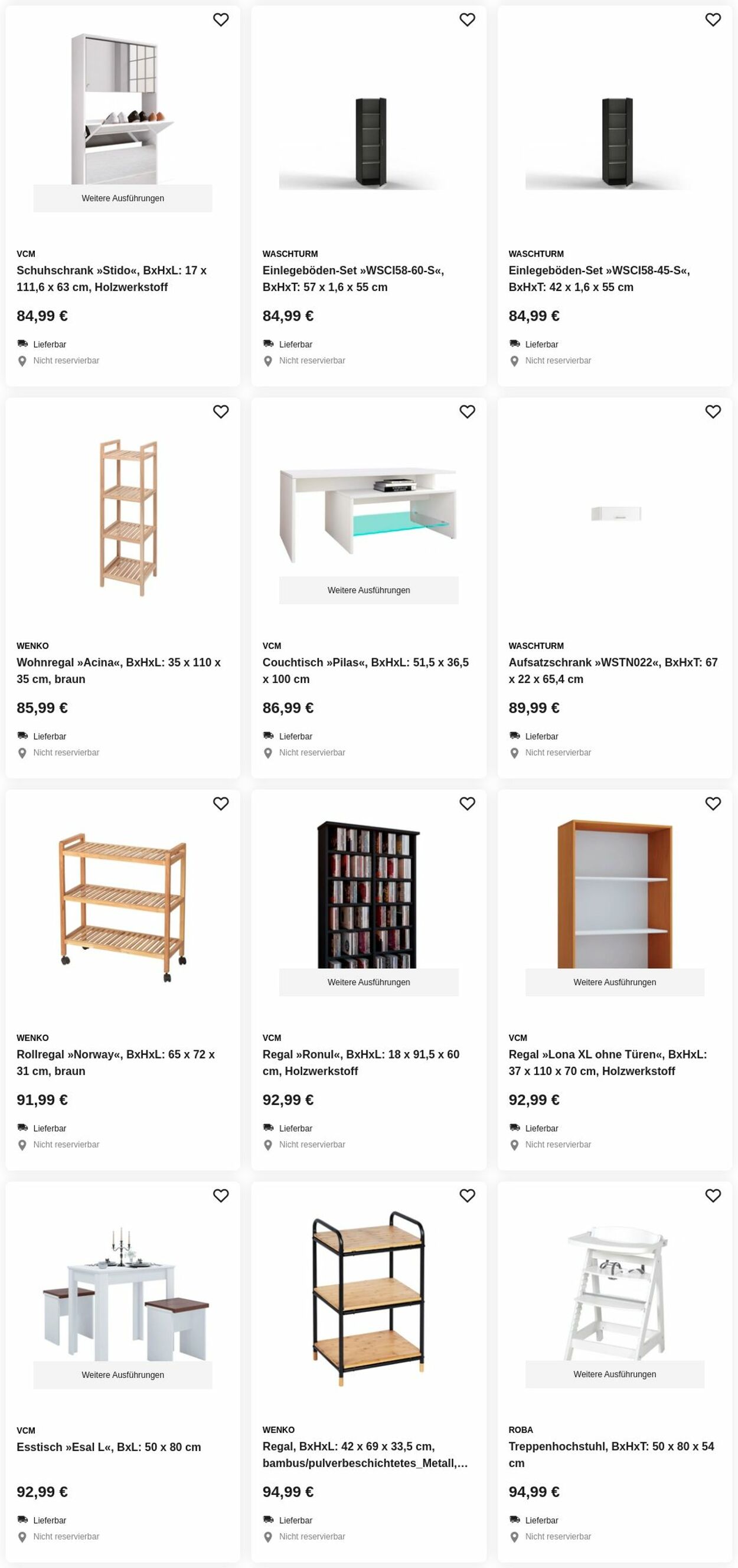Screen dimensions: 738x1568
Task: View more versions of Couchtisch Pilas
Action: click(368, 590)
